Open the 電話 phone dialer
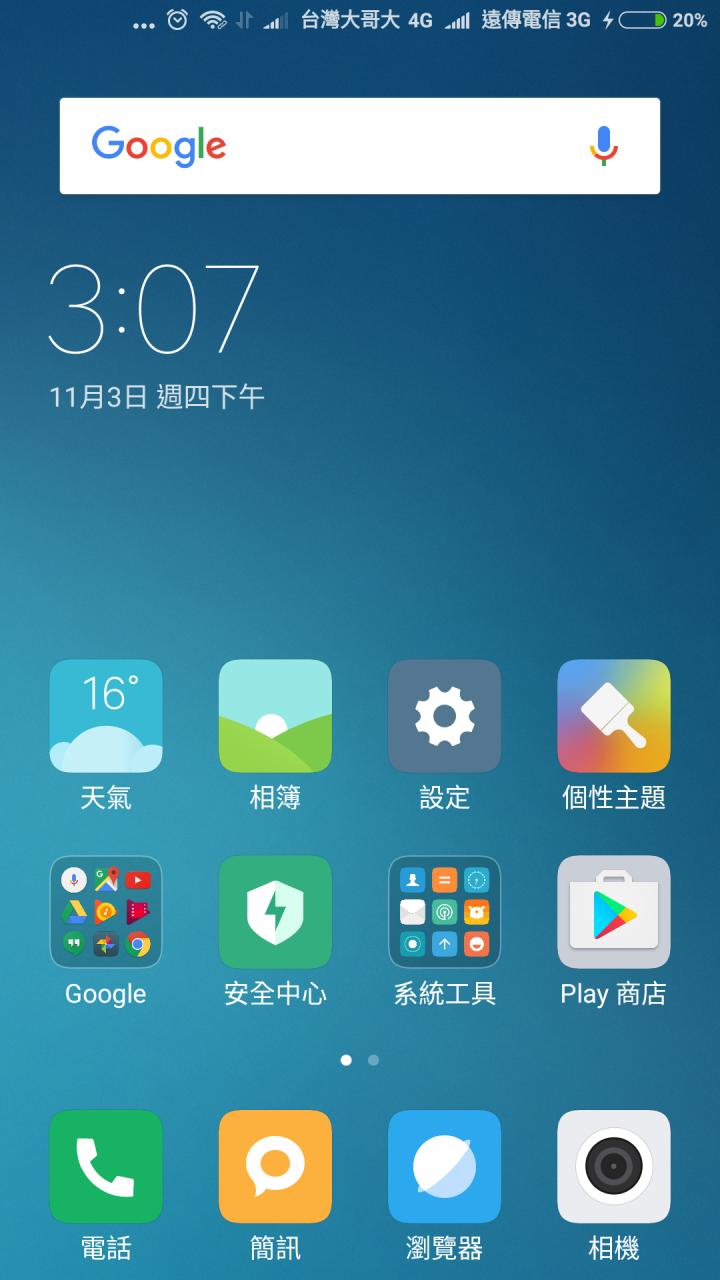 pos(106,1166)
